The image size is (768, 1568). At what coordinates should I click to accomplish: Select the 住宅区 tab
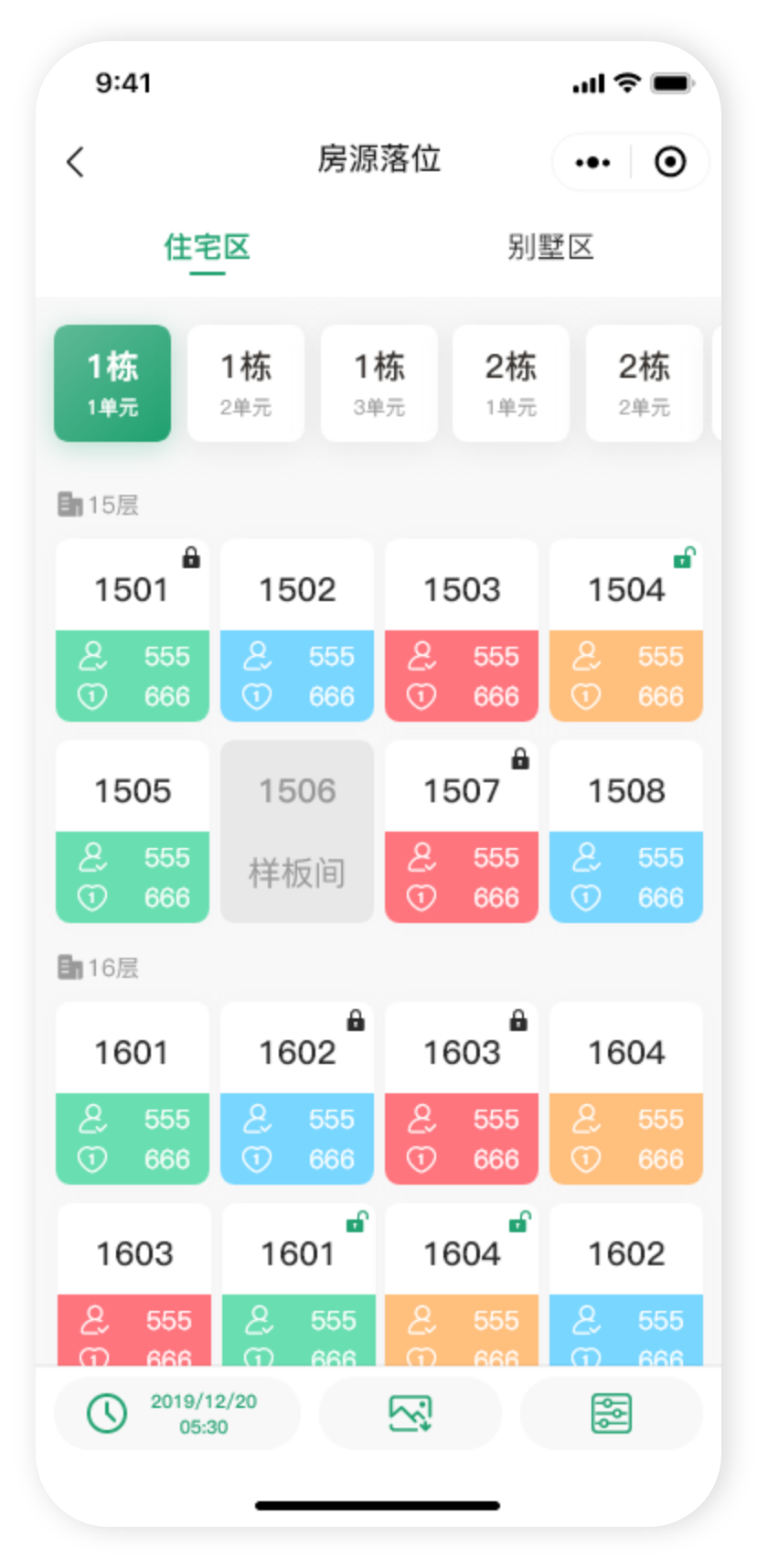coord(208,247)
